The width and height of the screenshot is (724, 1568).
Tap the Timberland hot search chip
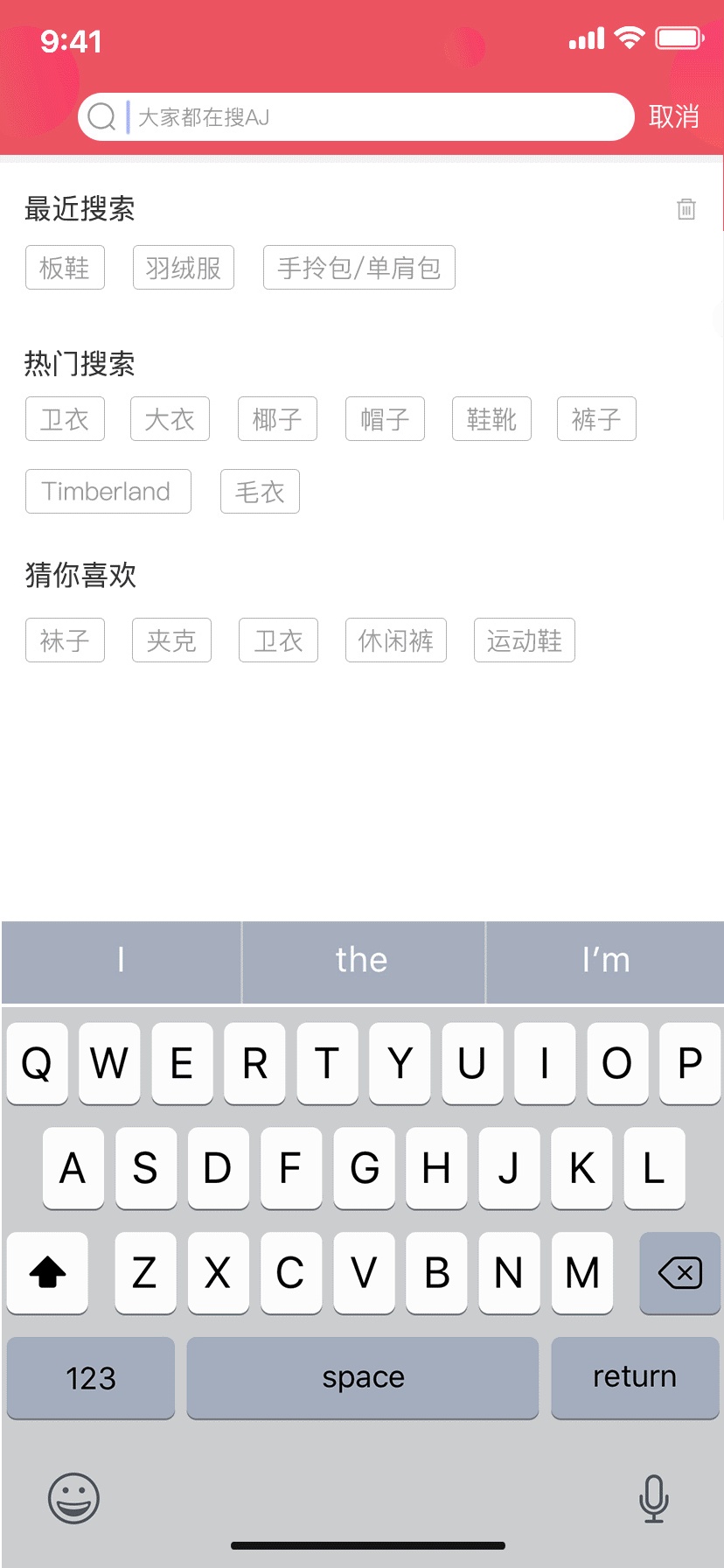108,492
